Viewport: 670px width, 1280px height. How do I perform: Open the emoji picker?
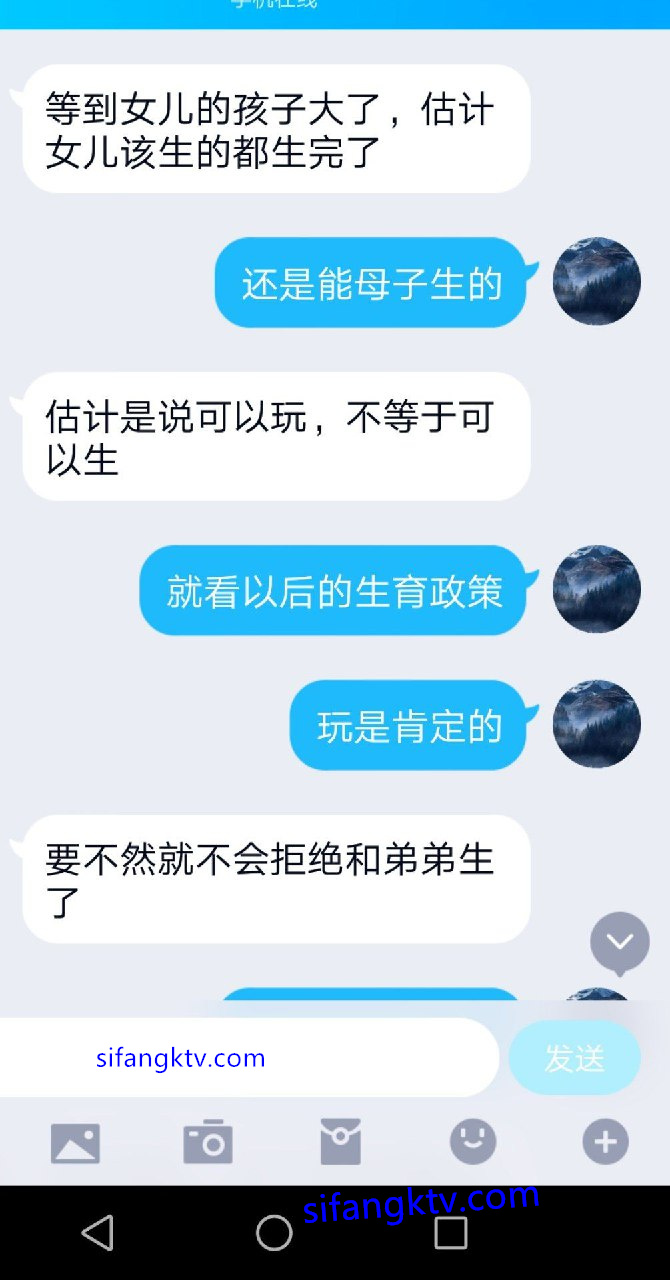tap(473, 1141)
